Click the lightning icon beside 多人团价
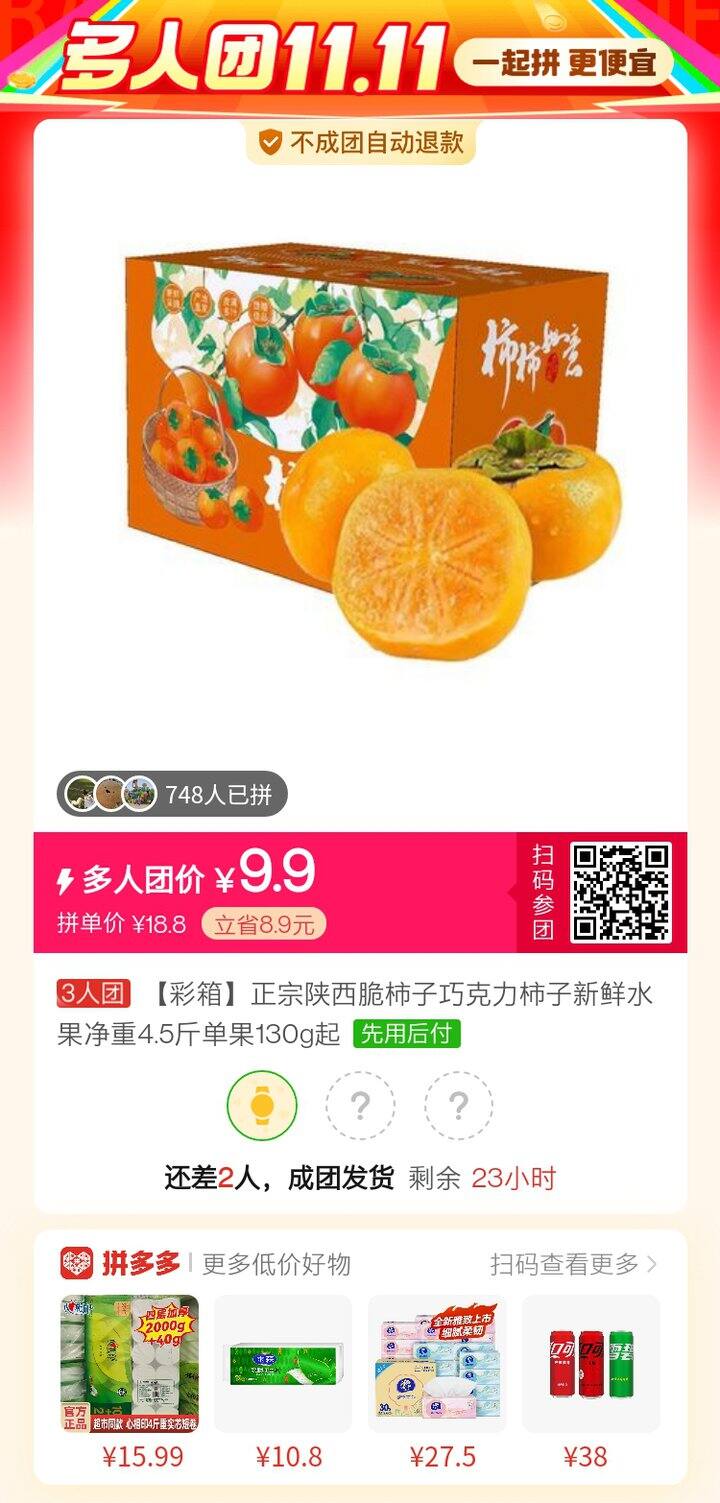Image resolution: width=720 pixels, height=1503 pixels. (x=63, y=875)
